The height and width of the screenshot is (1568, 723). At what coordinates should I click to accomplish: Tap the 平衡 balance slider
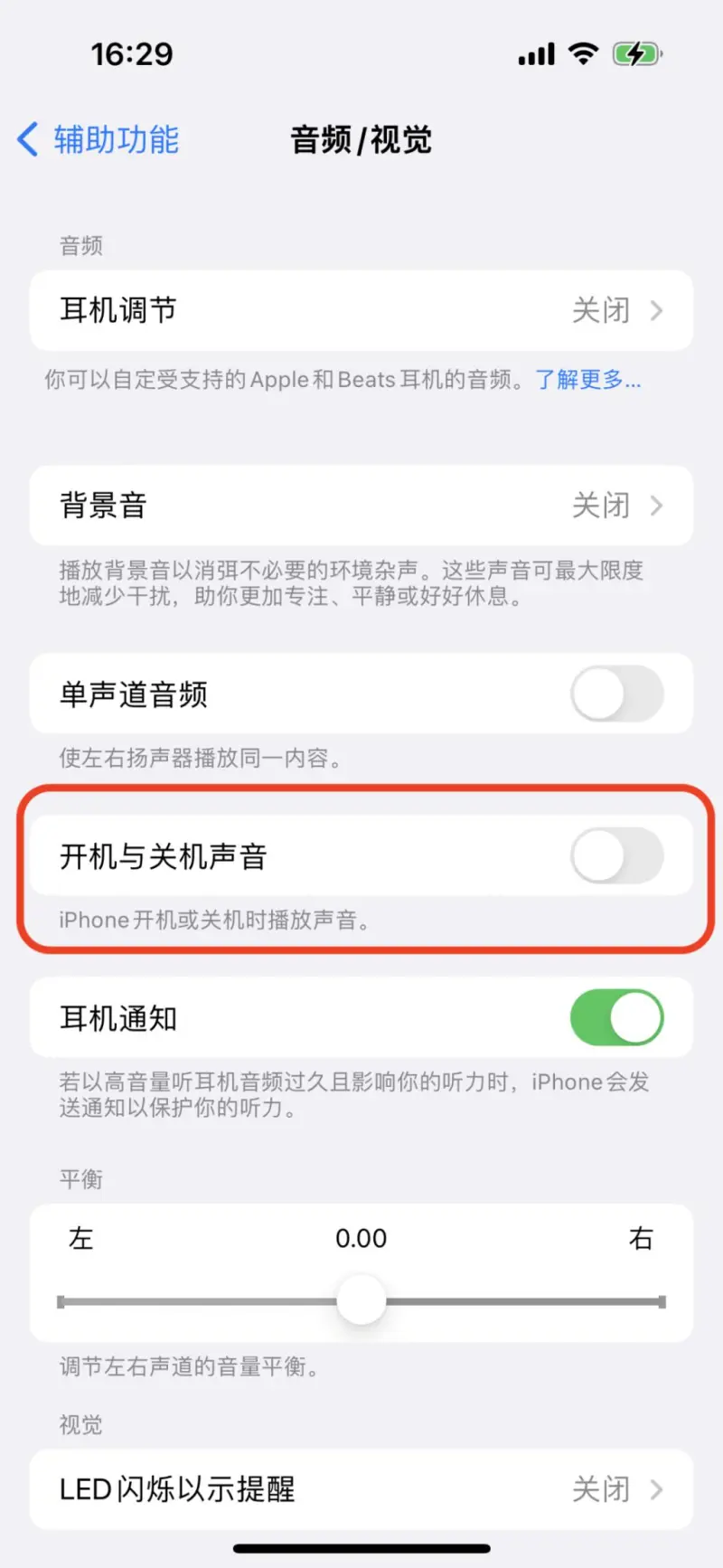pyautogui.click(x=361, y=1301)
